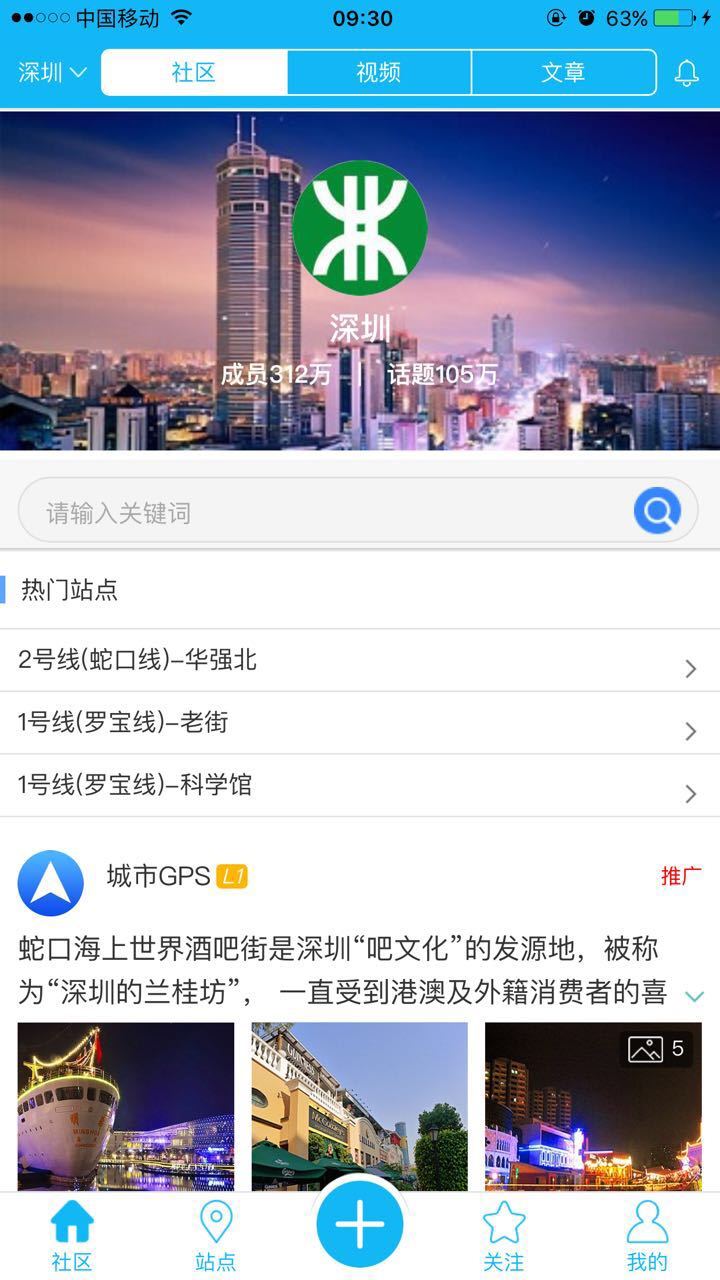The width and height of the screenshot is (720, 1280).
Task: View the daytime street building photo
Action: point(360,1105)
